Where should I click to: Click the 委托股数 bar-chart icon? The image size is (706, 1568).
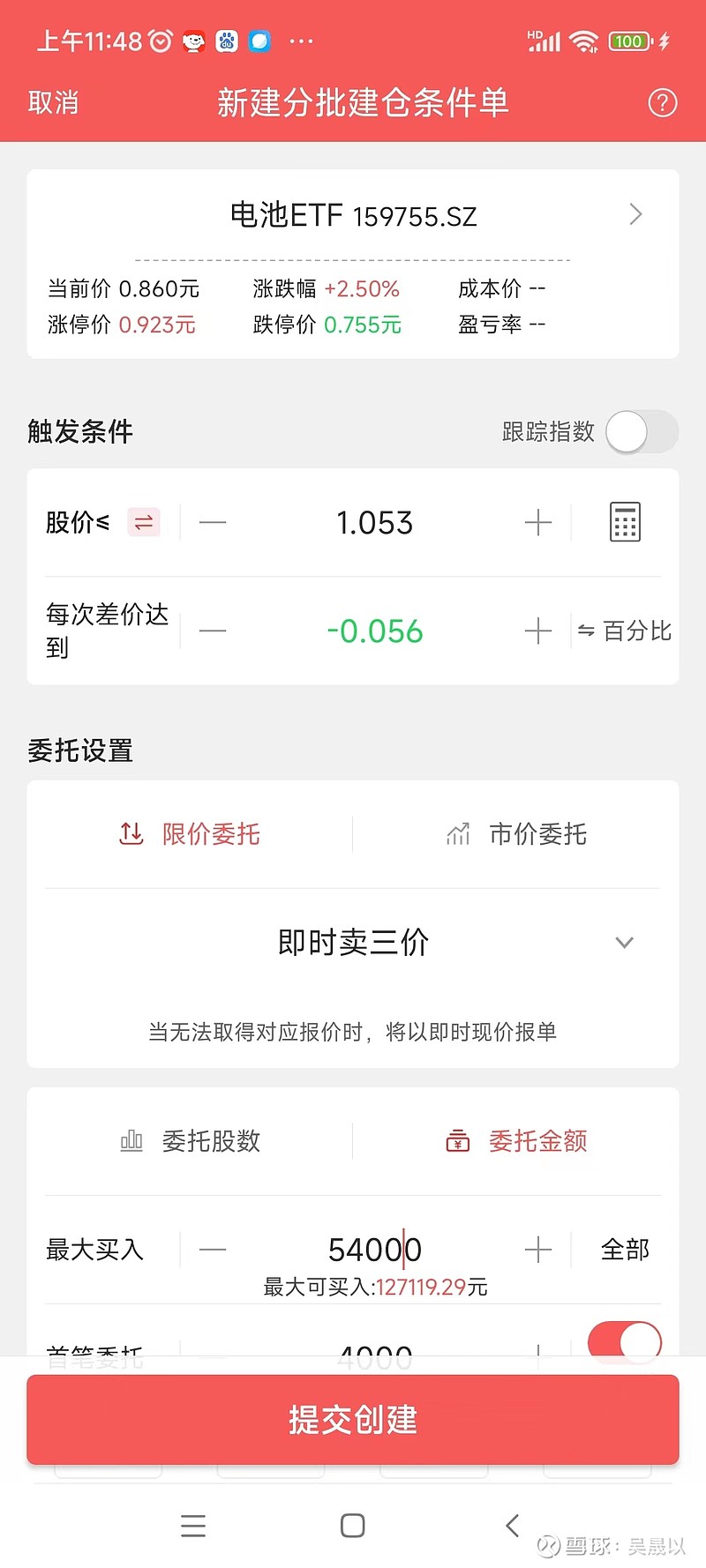click(x=131, y=1140)
